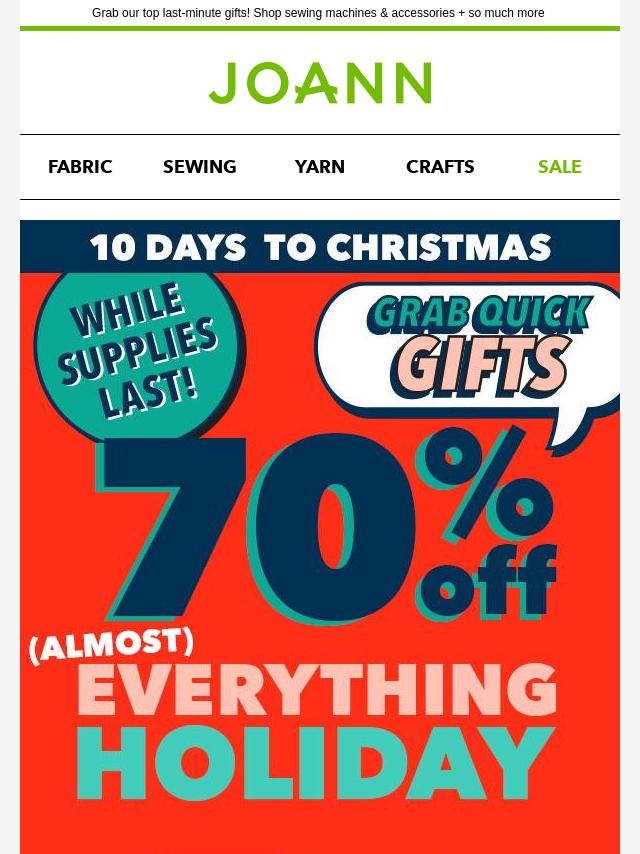Open the Crafts section
The height and width of the screenshot is (854, 640).
[x=440, y=167]
